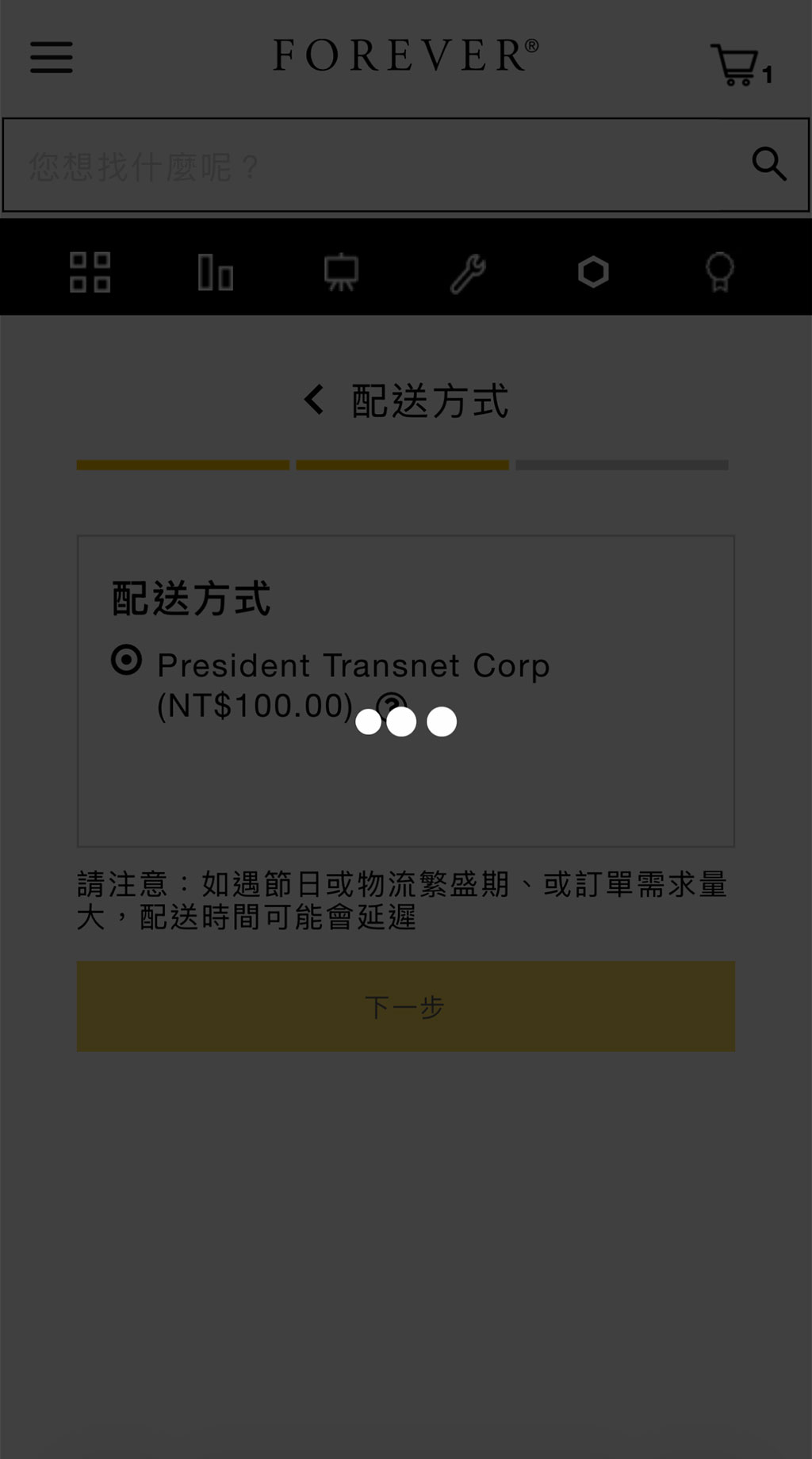812x1459 pixels.
Task: Open the award ribbon icon
Action: coord(719,272)
